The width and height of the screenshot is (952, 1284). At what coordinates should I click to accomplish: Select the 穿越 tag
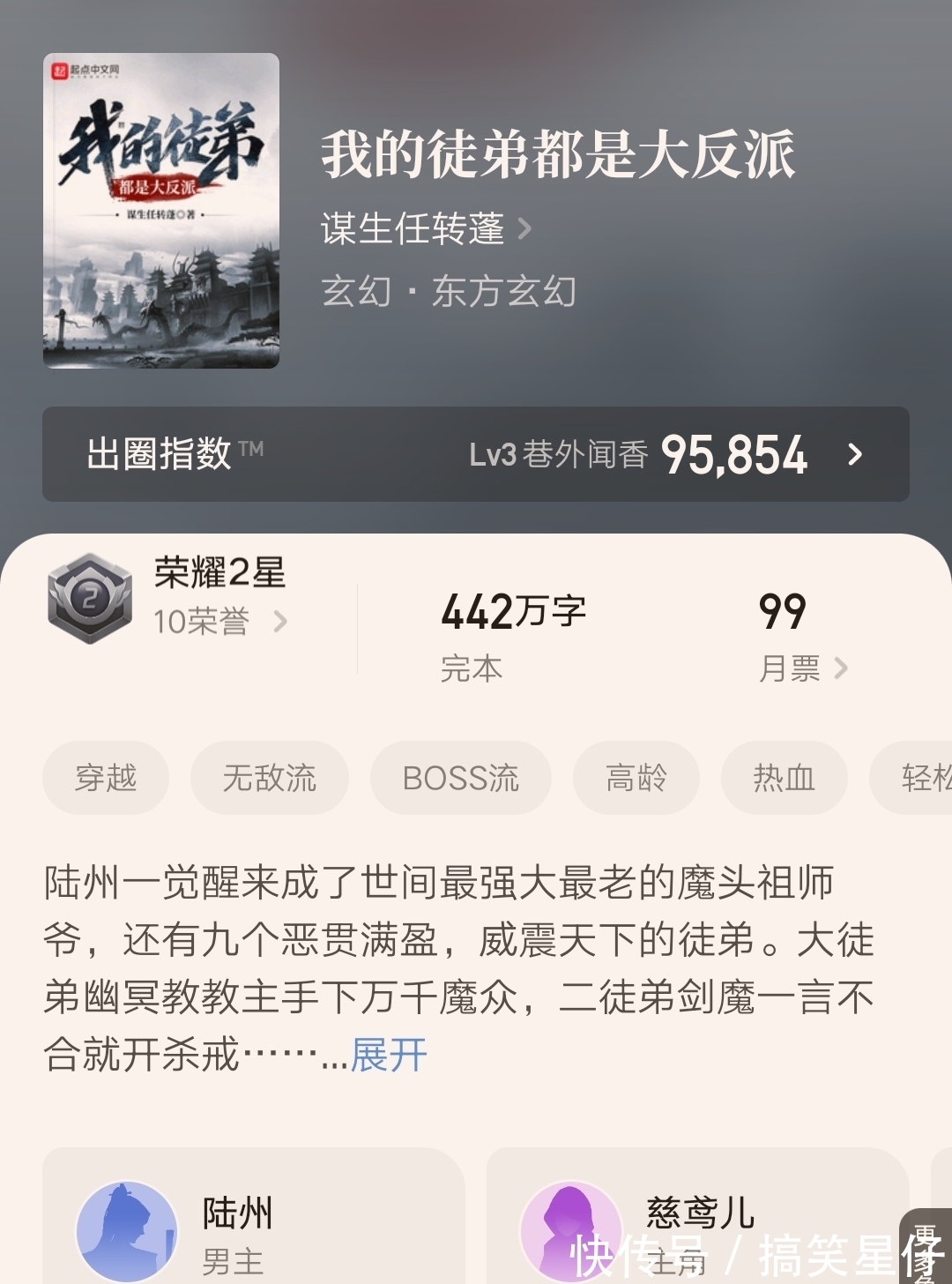click(x=105, y=778)
